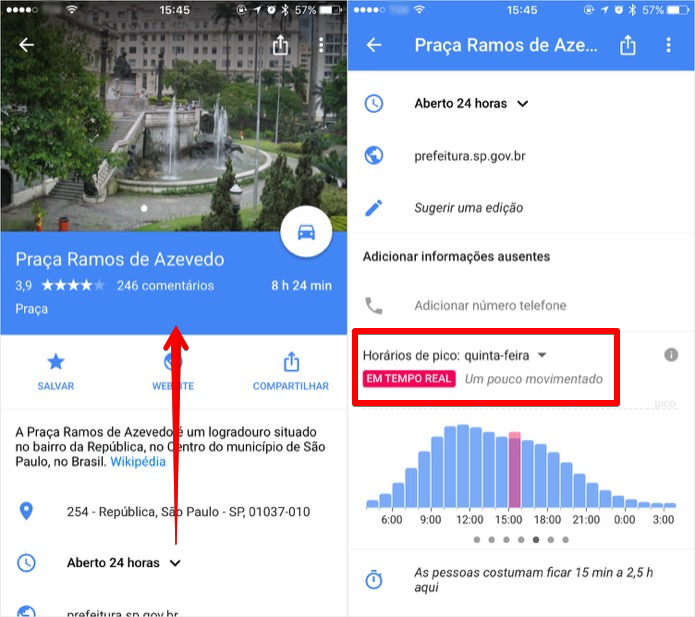695x617 pixels.
Task: Tap the info icon beside Horários de pico
Action: [672, 355]
